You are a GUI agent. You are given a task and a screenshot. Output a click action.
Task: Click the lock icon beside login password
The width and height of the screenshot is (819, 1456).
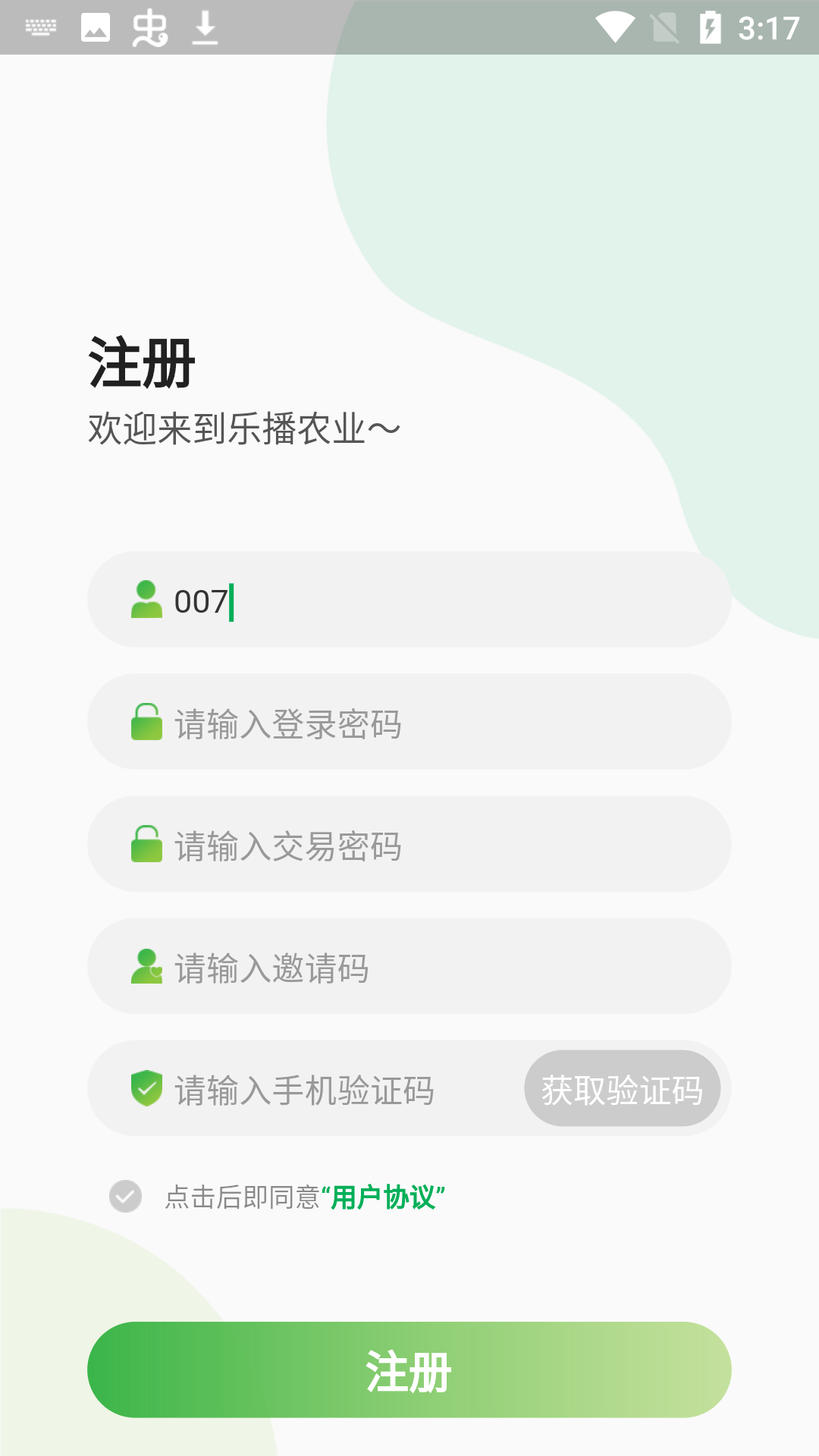click(x=147, y=722)
